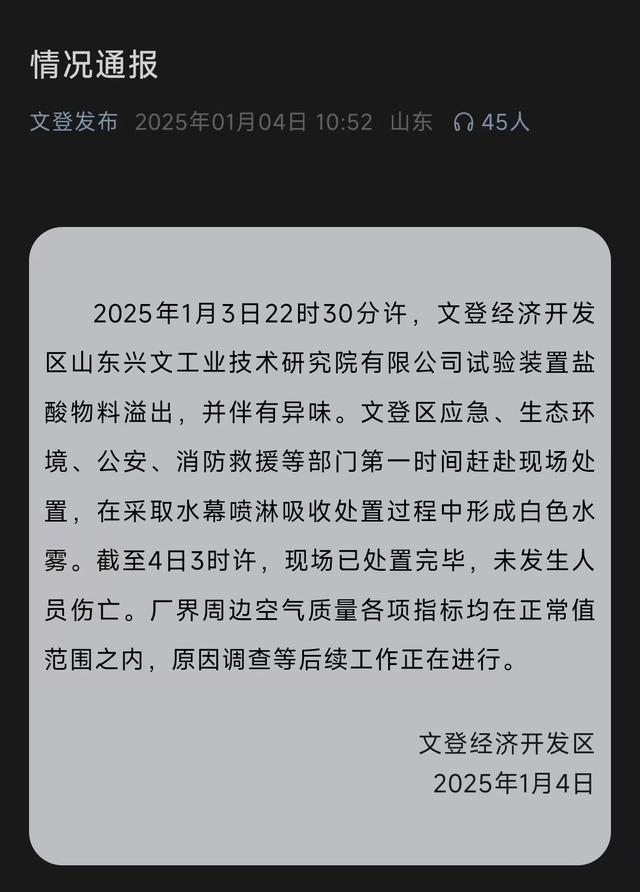
Task: Tap the headphone listen icon
Action: (463, 122)
